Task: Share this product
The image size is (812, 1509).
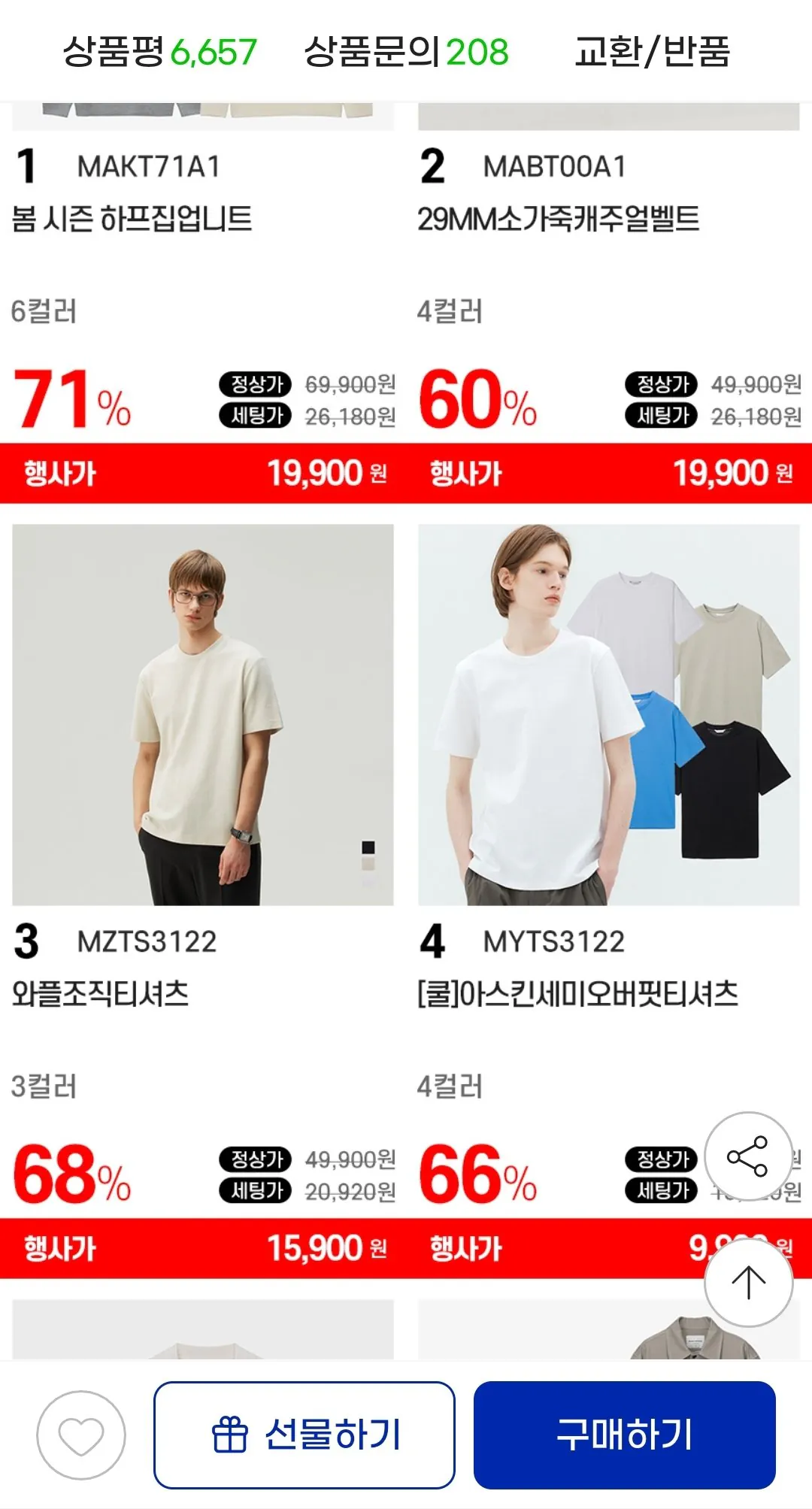Action: coord(748,1156)
